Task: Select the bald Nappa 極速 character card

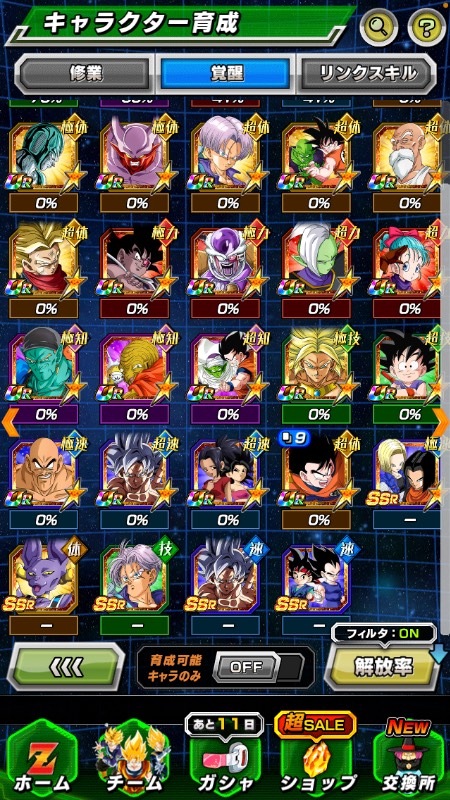Action: 44,473
